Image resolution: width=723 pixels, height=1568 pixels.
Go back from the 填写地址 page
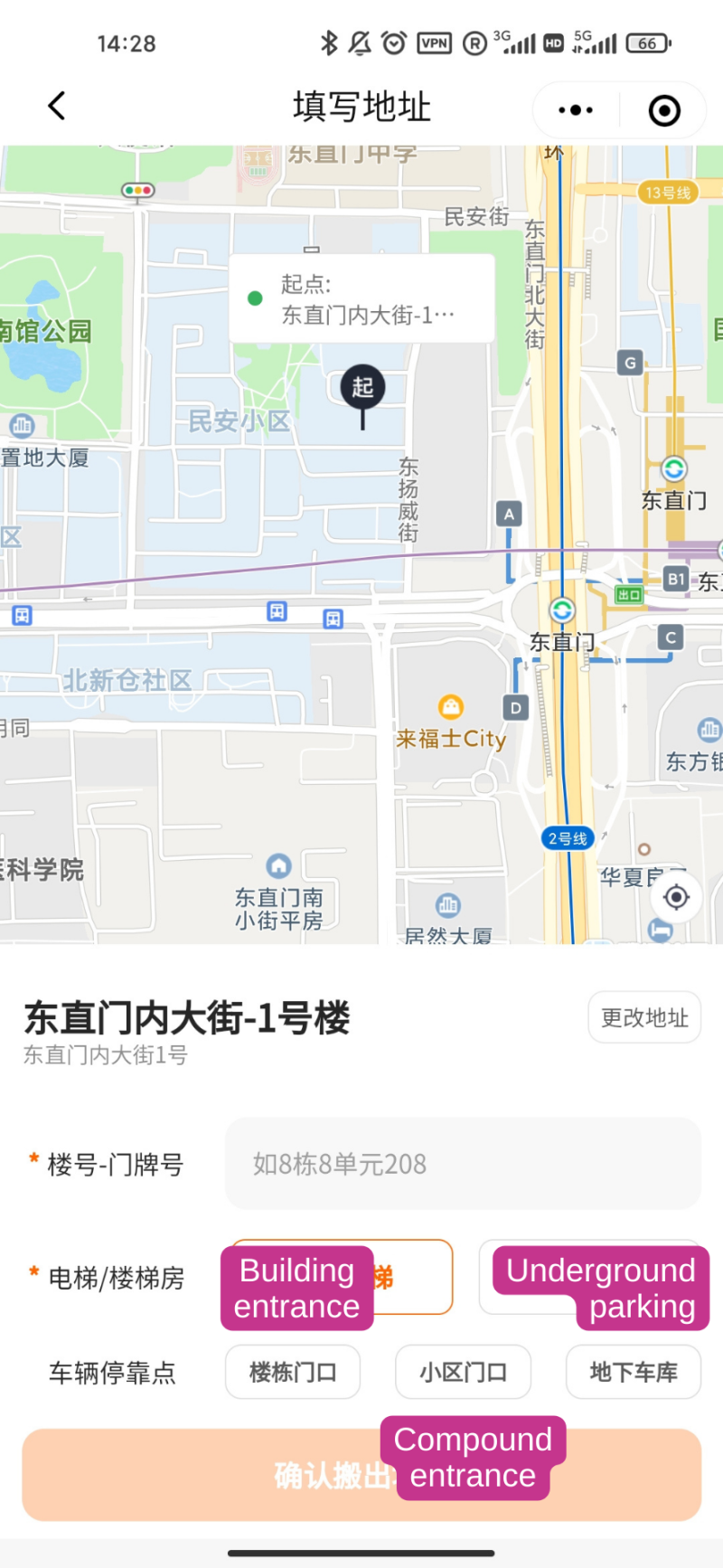57,107
